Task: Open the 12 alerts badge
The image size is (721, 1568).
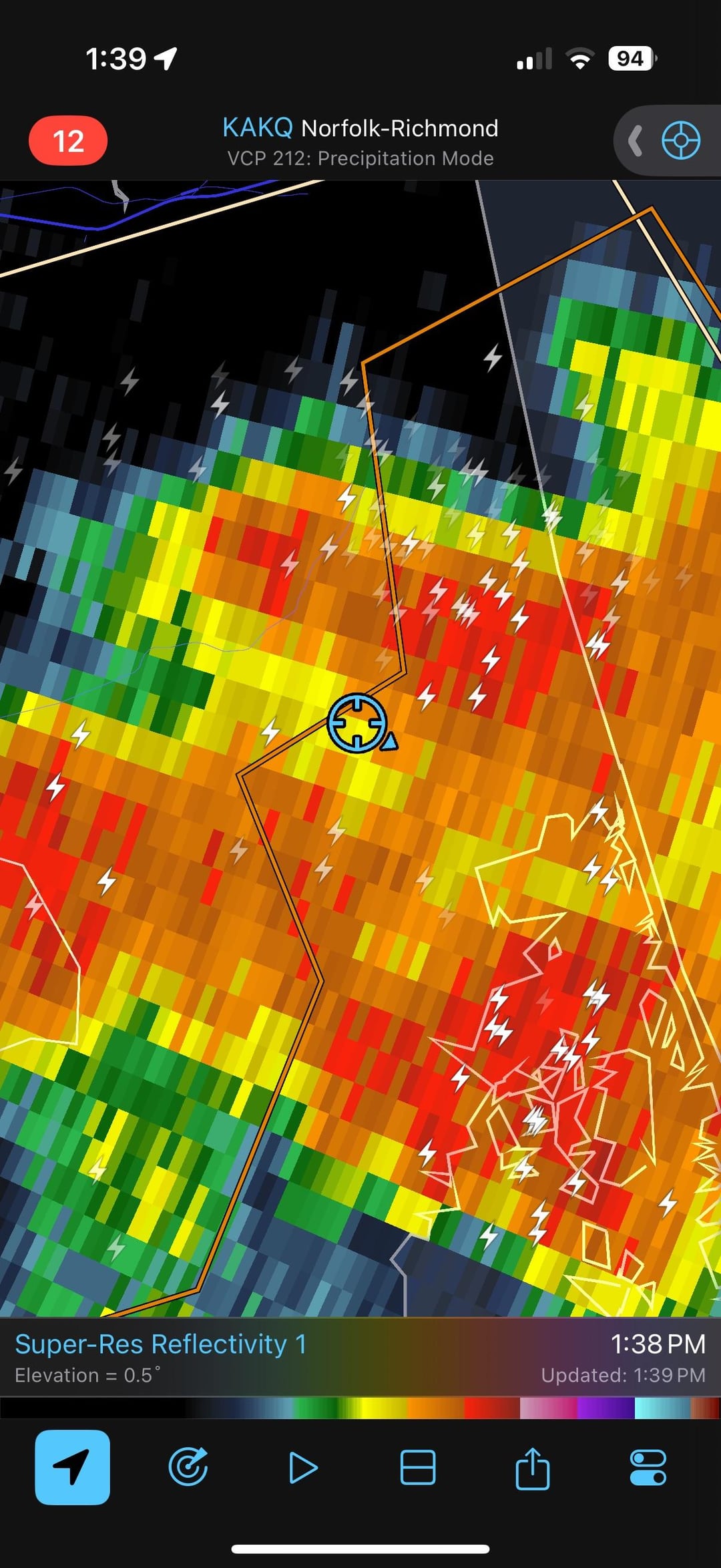Action: [67, 141]
